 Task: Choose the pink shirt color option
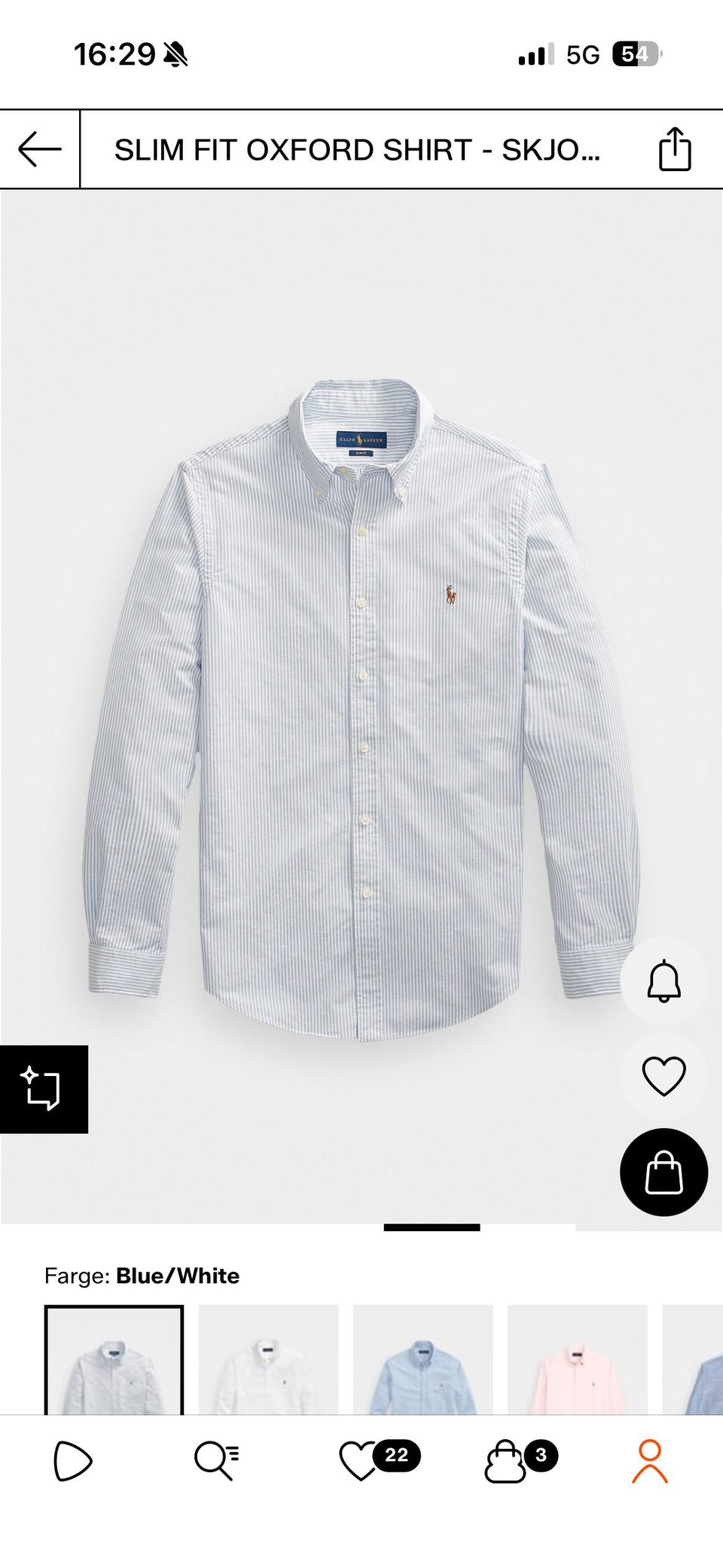click(577, 1359)
